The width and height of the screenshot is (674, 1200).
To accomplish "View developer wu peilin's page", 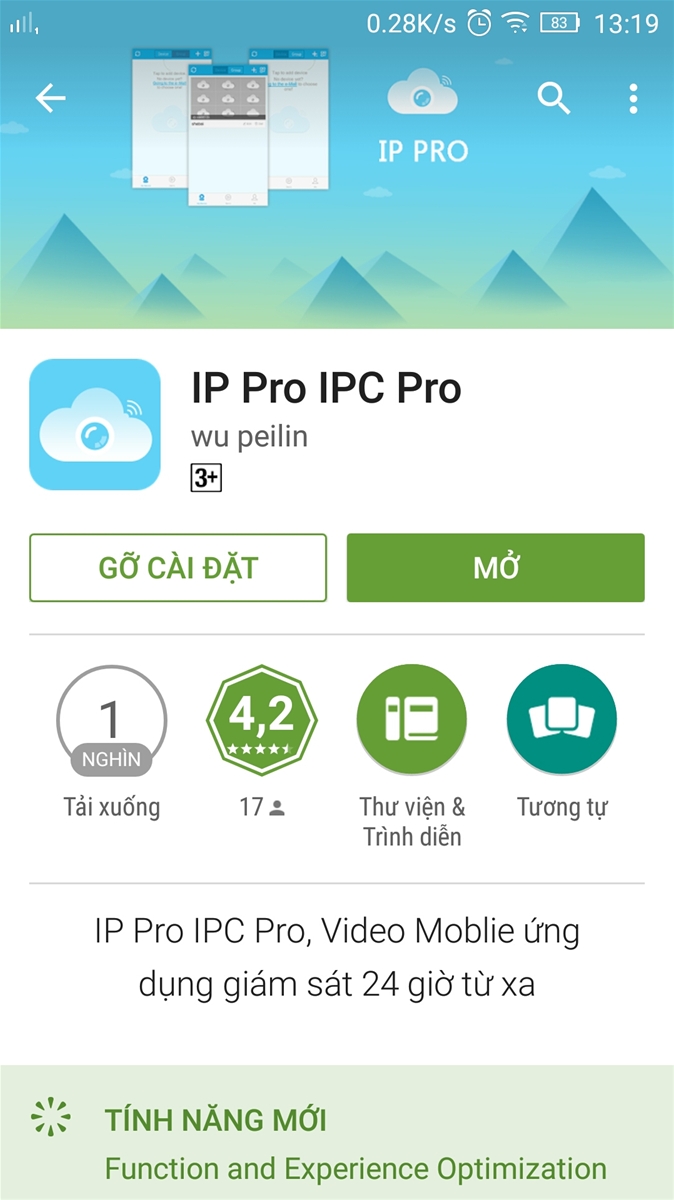I will 249,436.
